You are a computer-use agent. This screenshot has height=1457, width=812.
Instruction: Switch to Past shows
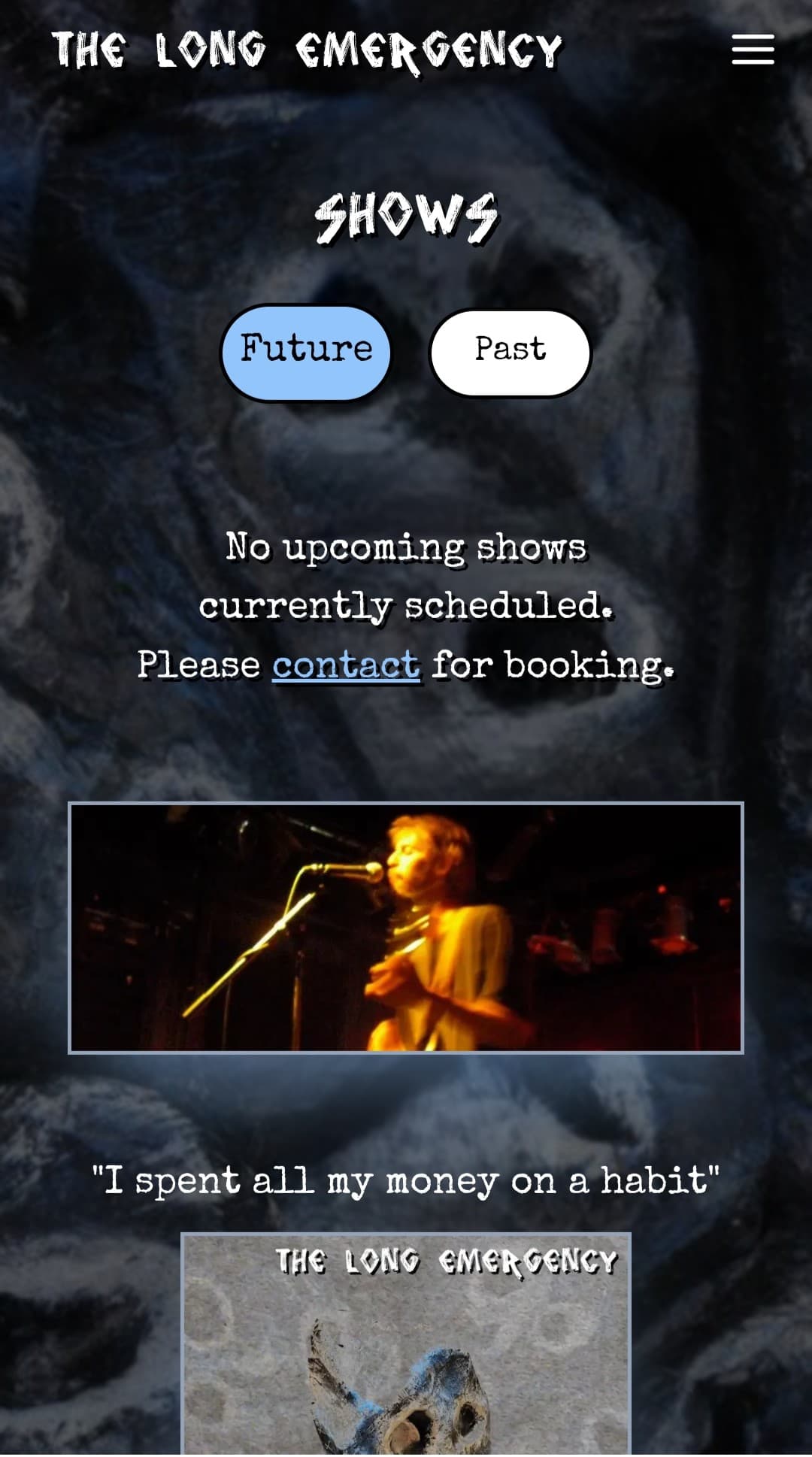510,352
